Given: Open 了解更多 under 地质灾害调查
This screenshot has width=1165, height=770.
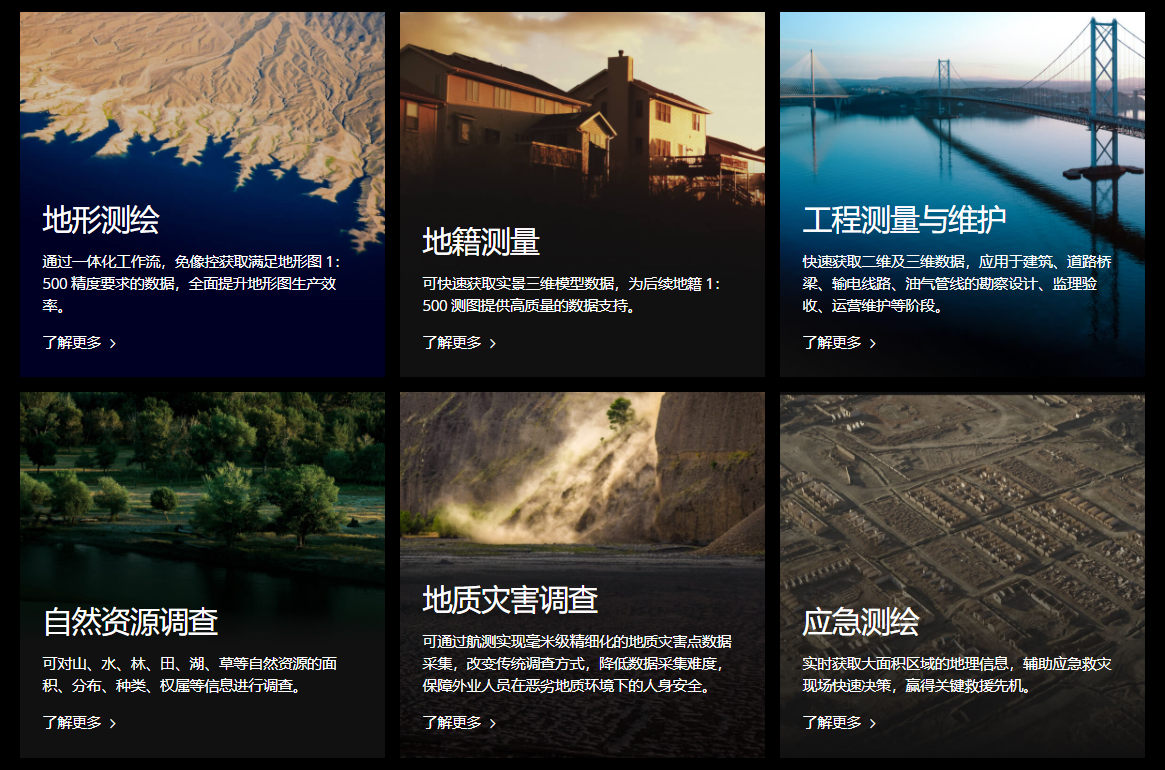Looking at the screenshot, I should (459, 723).
